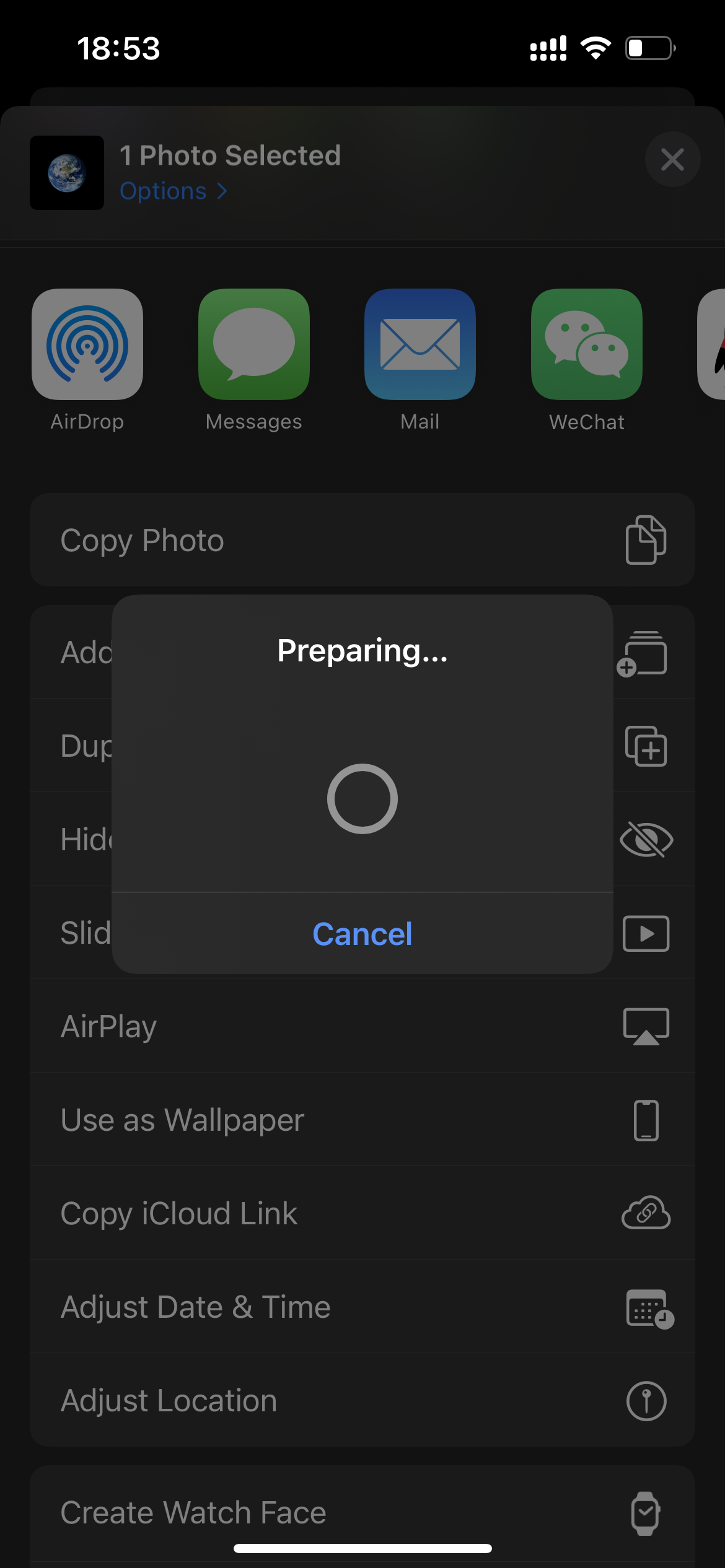Open Adjust Date & Time
The width and height of the screenshot is (725, 1568).
click(362, 1307)
